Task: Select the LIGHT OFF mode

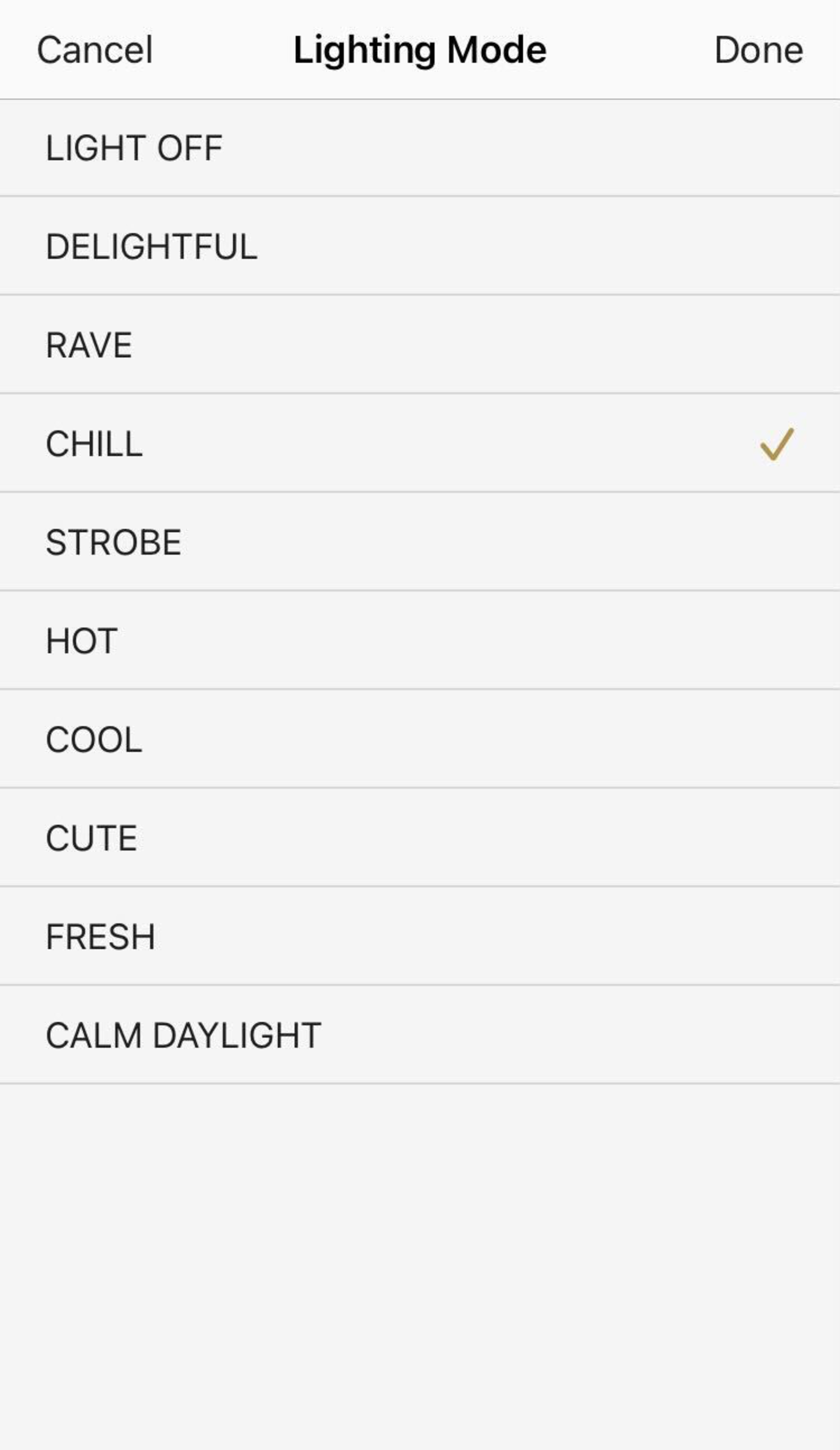Action: 134,148
